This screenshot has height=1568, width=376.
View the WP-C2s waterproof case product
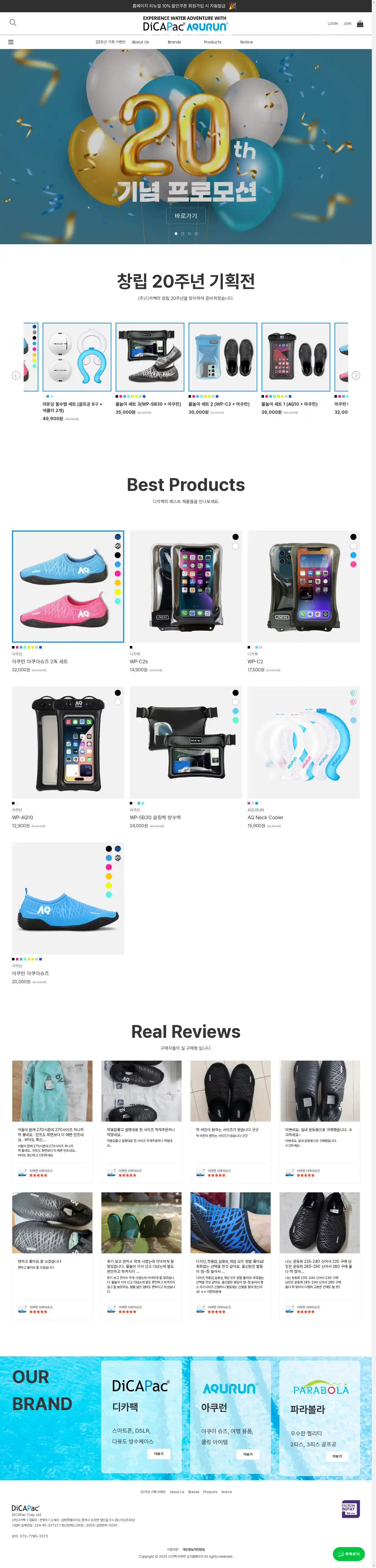[x=185, y=586]
